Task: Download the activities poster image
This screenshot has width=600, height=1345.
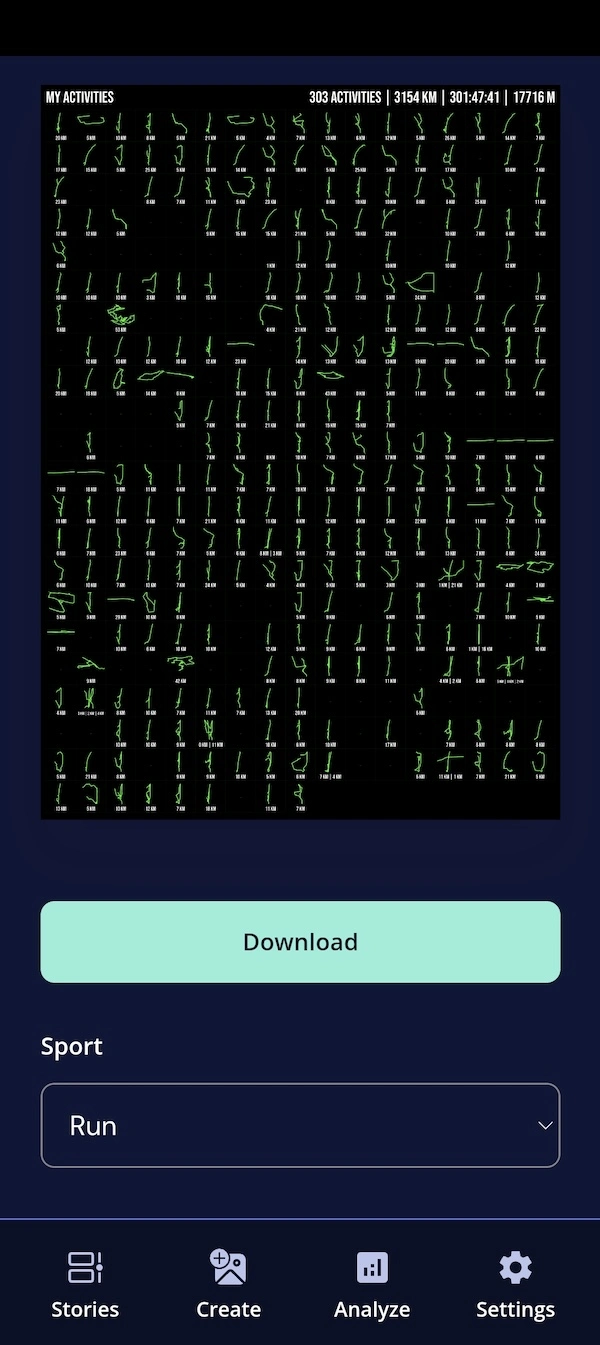Action: pyautogui.click(x=300, y=941)
